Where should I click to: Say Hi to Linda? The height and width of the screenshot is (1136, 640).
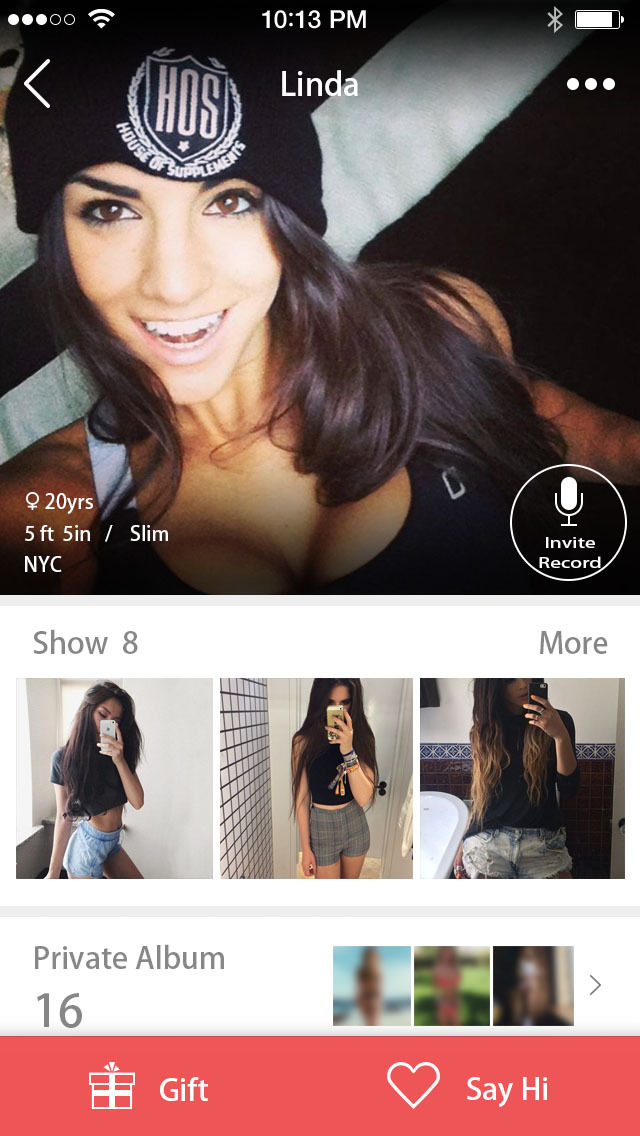tap(468, 1088)
